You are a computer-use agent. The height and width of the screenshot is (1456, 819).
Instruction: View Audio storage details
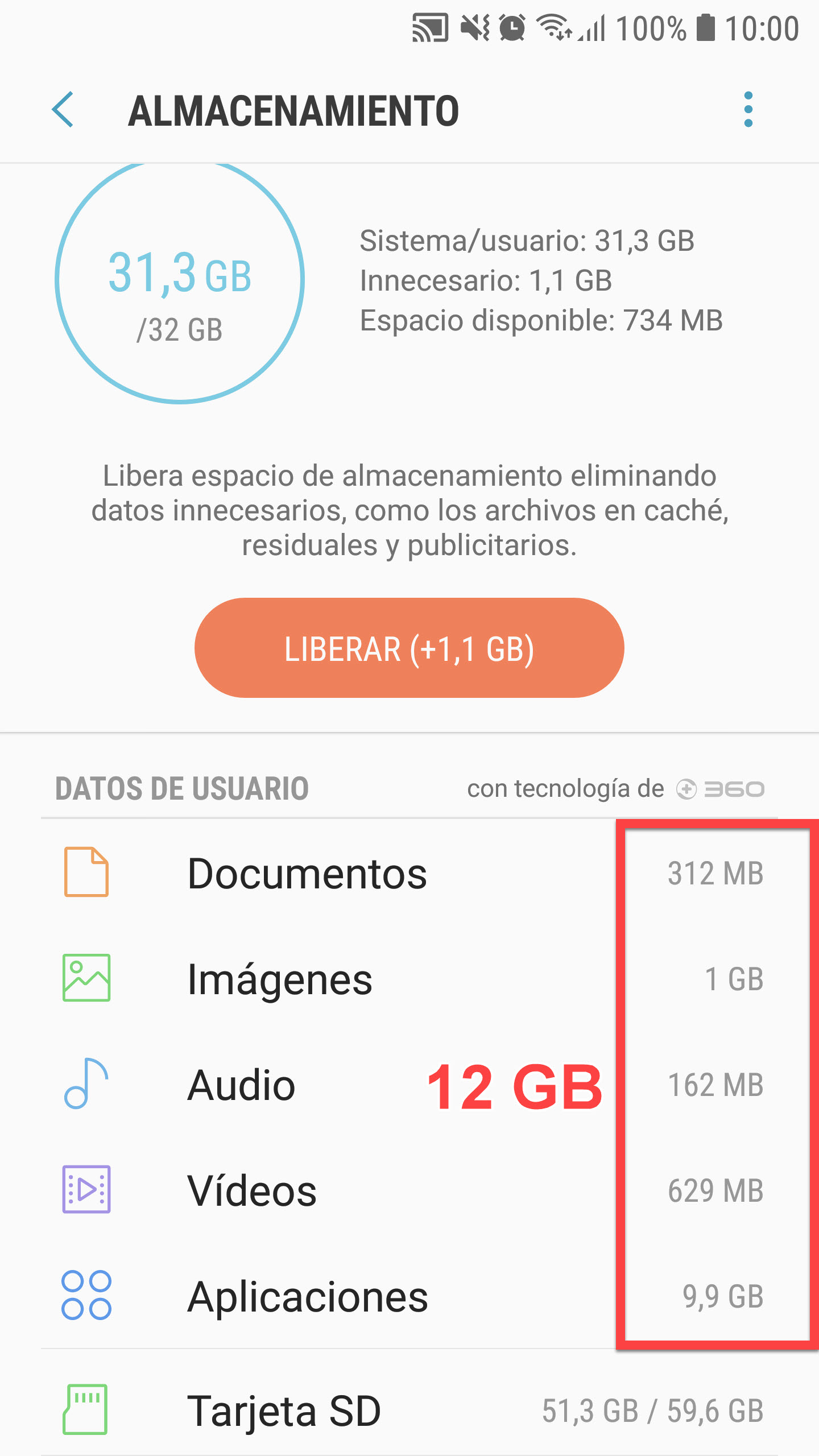409,1085
